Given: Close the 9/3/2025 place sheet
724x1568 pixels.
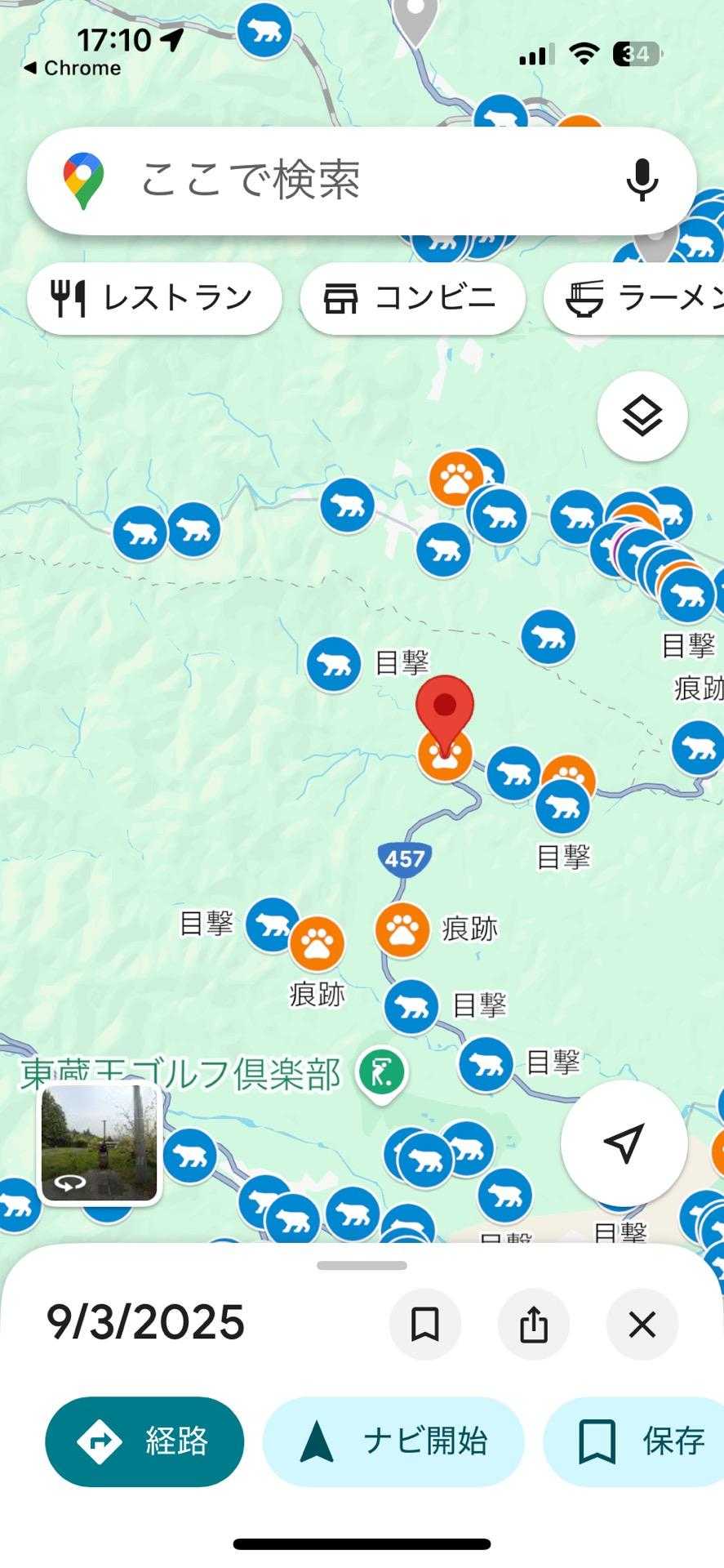Looking at the screenshot, I should click(x=642, y=1324).
